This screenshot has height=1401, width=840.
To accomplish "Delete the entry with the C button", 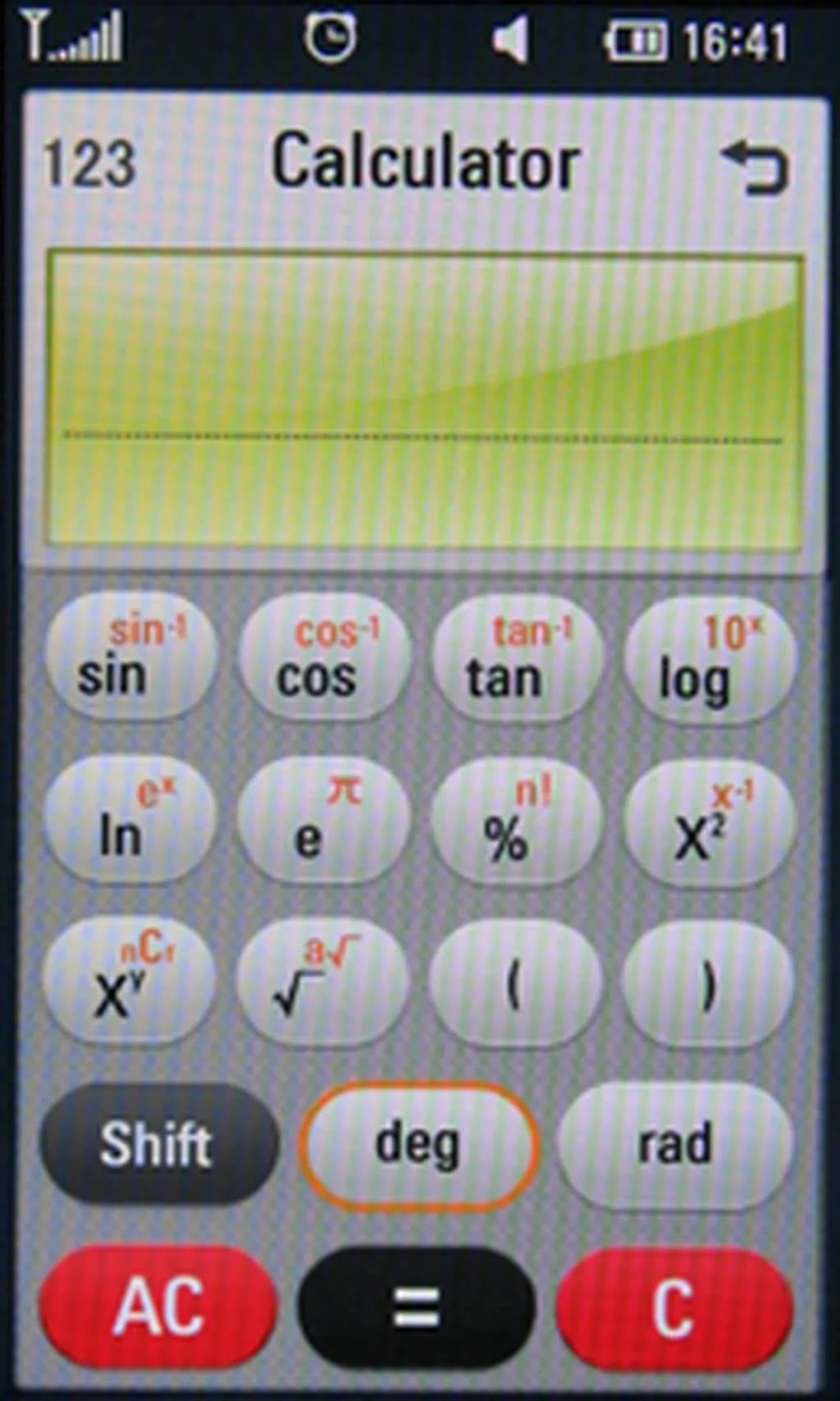I will [675, 1307].
